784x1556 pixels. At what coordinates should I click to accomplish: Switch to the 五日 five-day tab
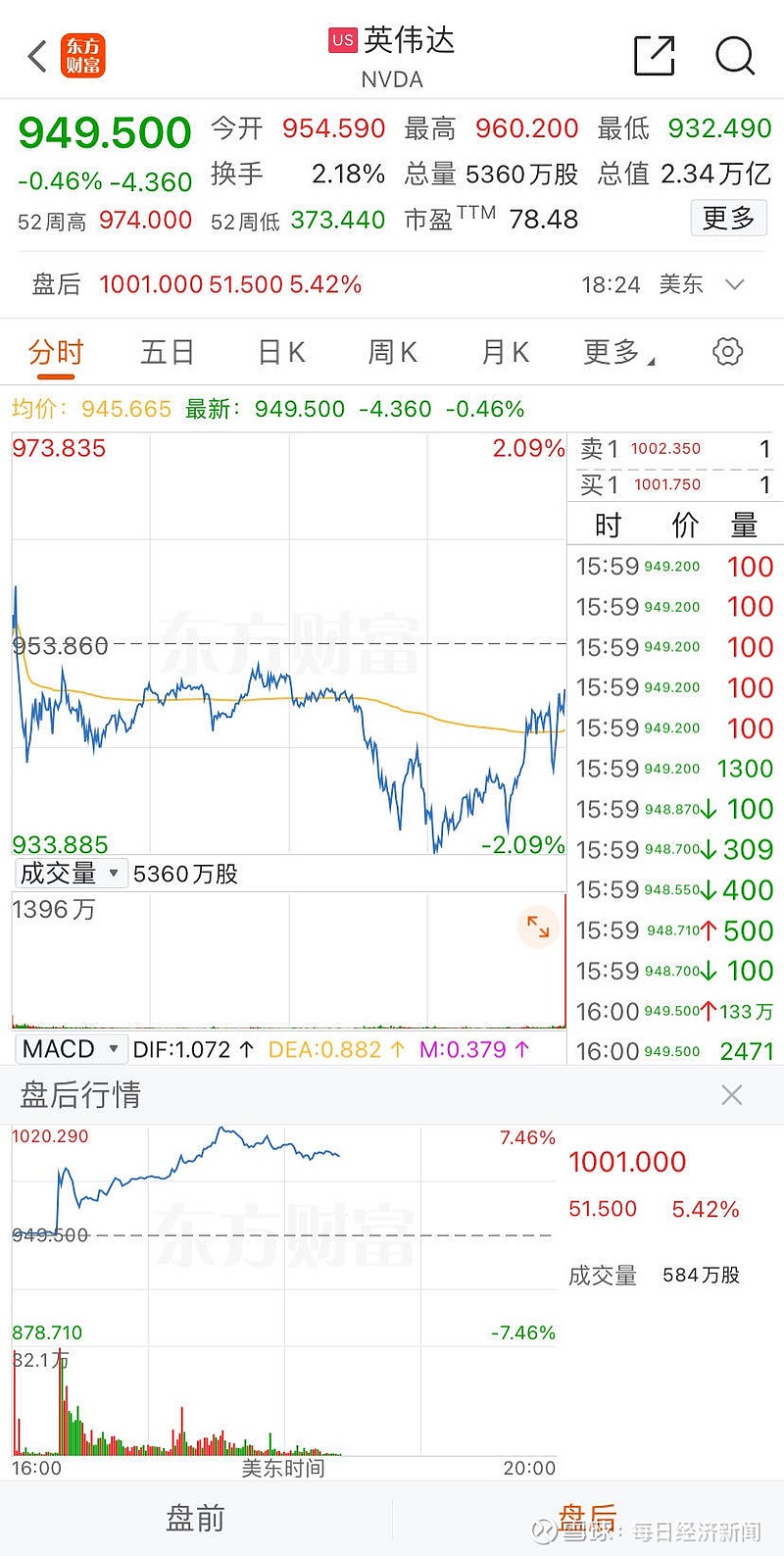click(x=167, y=351)
